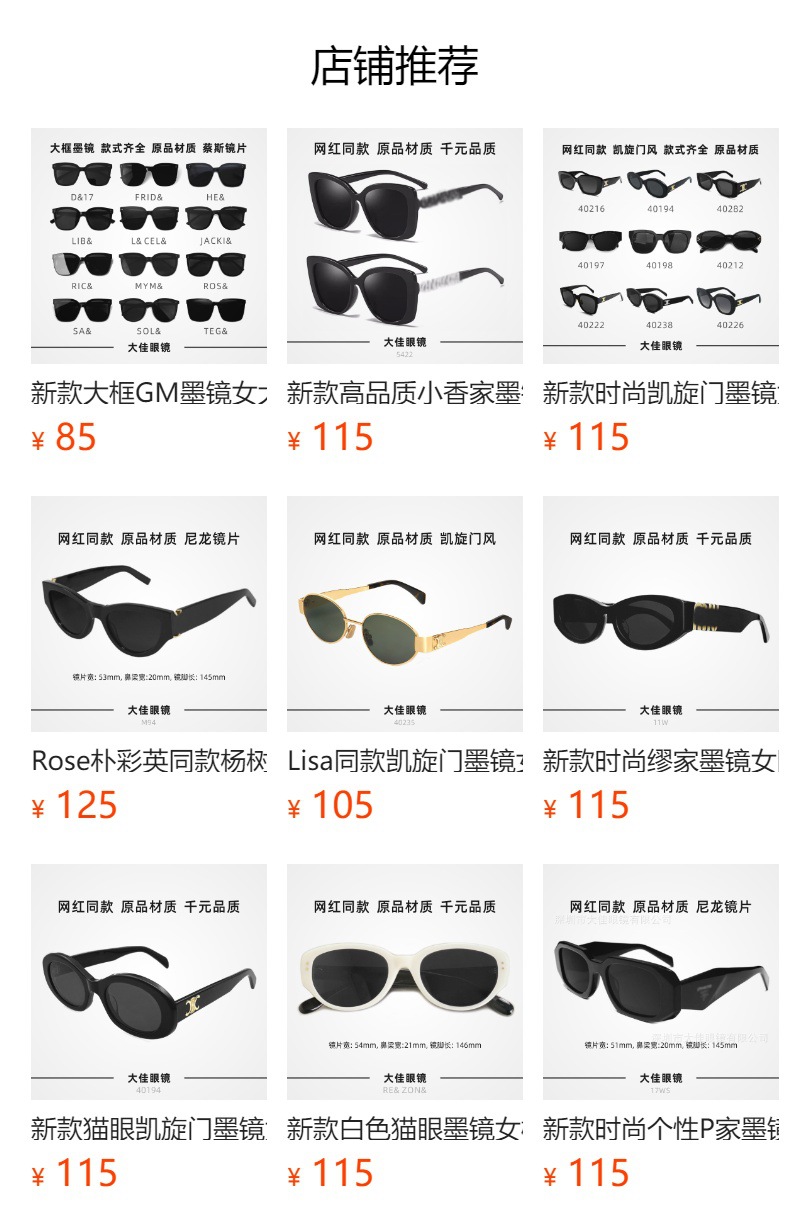Open the Lisa同款凯旋门墨镜 product at ¥105
Image resolution: width=790 pixels, height=1232 pixels.
[x=404, y=614]
